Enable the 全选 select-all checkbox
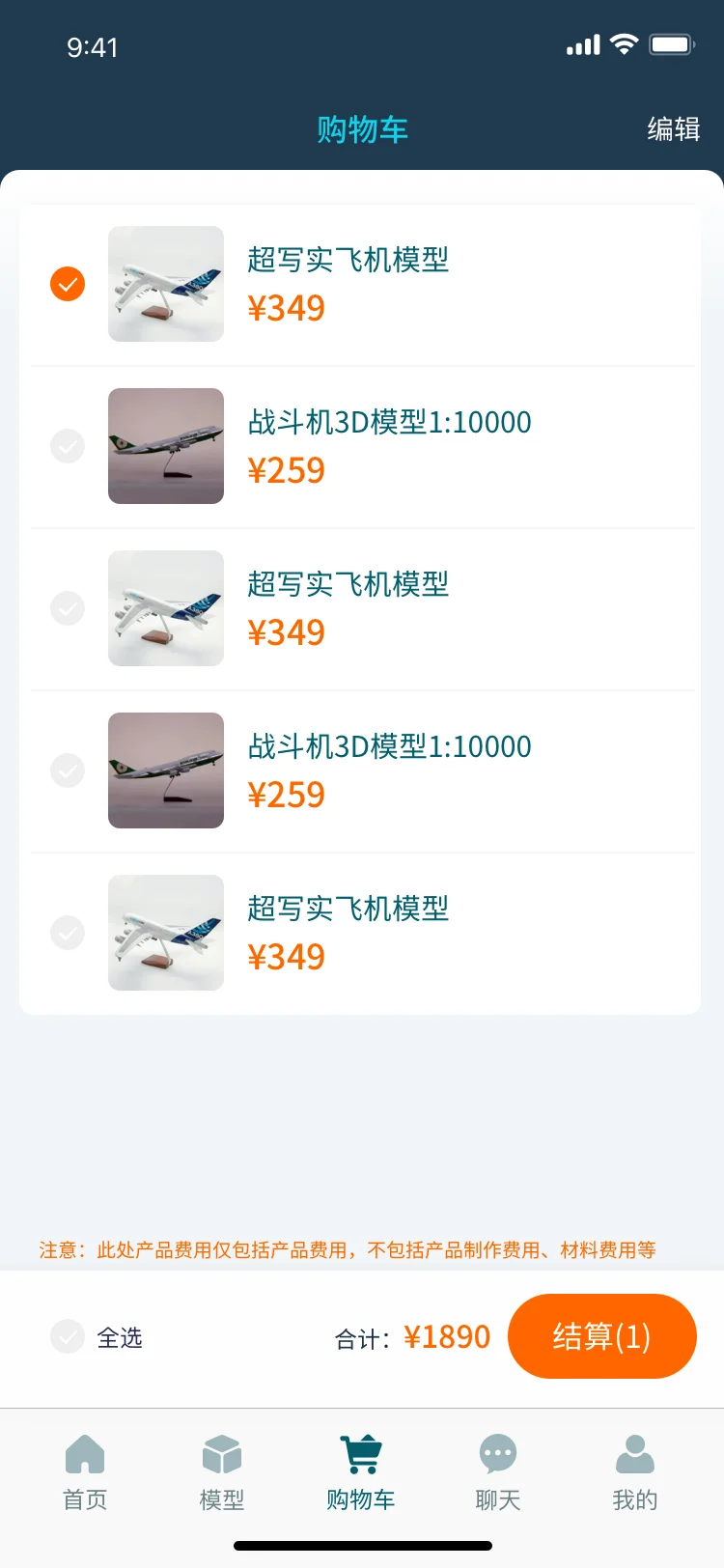This screenshot has height=1568, width=724. (67, 1336)
